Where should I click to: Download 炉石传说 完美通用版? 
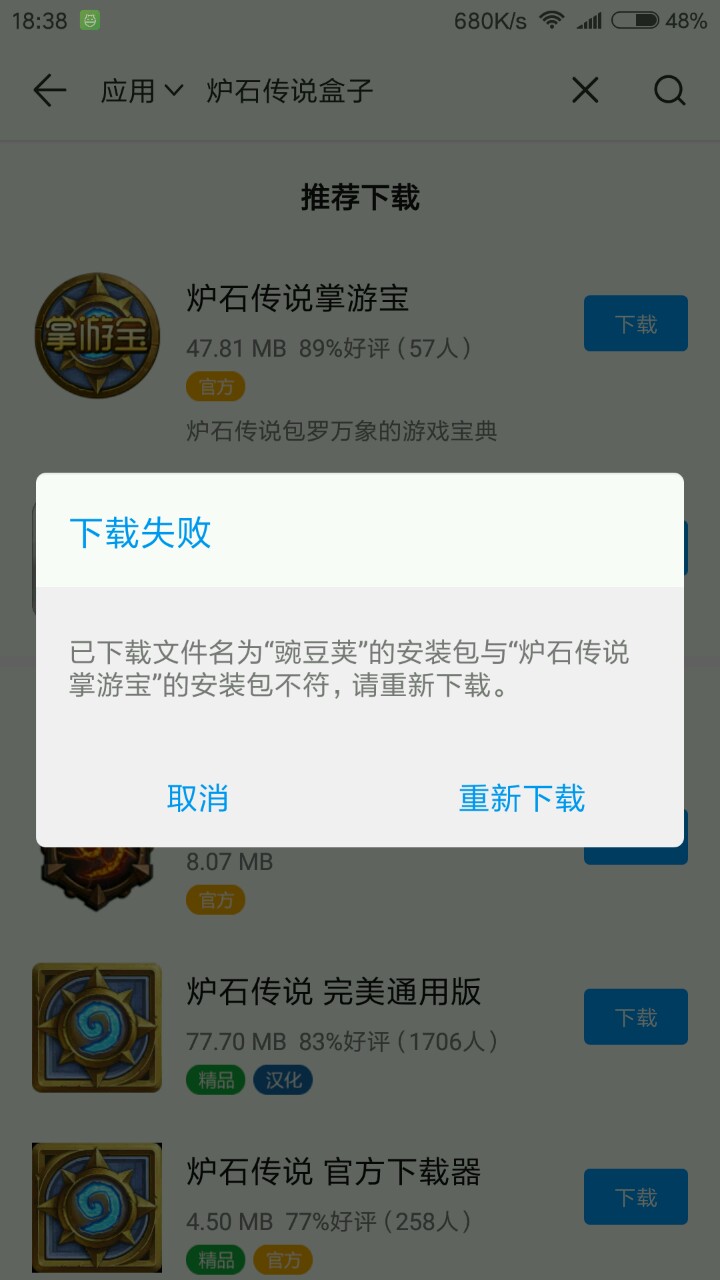[636, 1017]
